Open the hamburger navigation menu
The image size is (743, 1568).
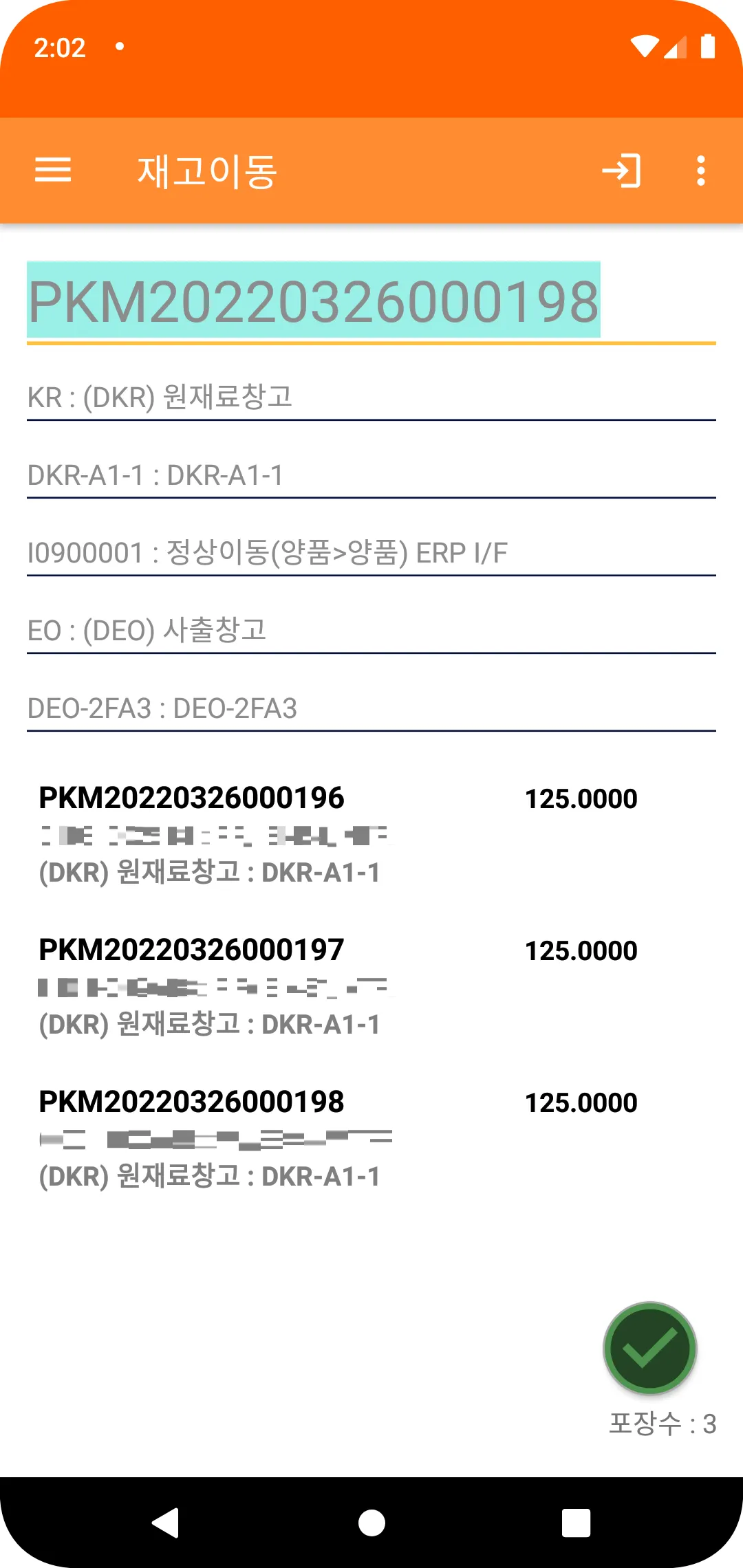pyautogui.click(x=53, y=170)
